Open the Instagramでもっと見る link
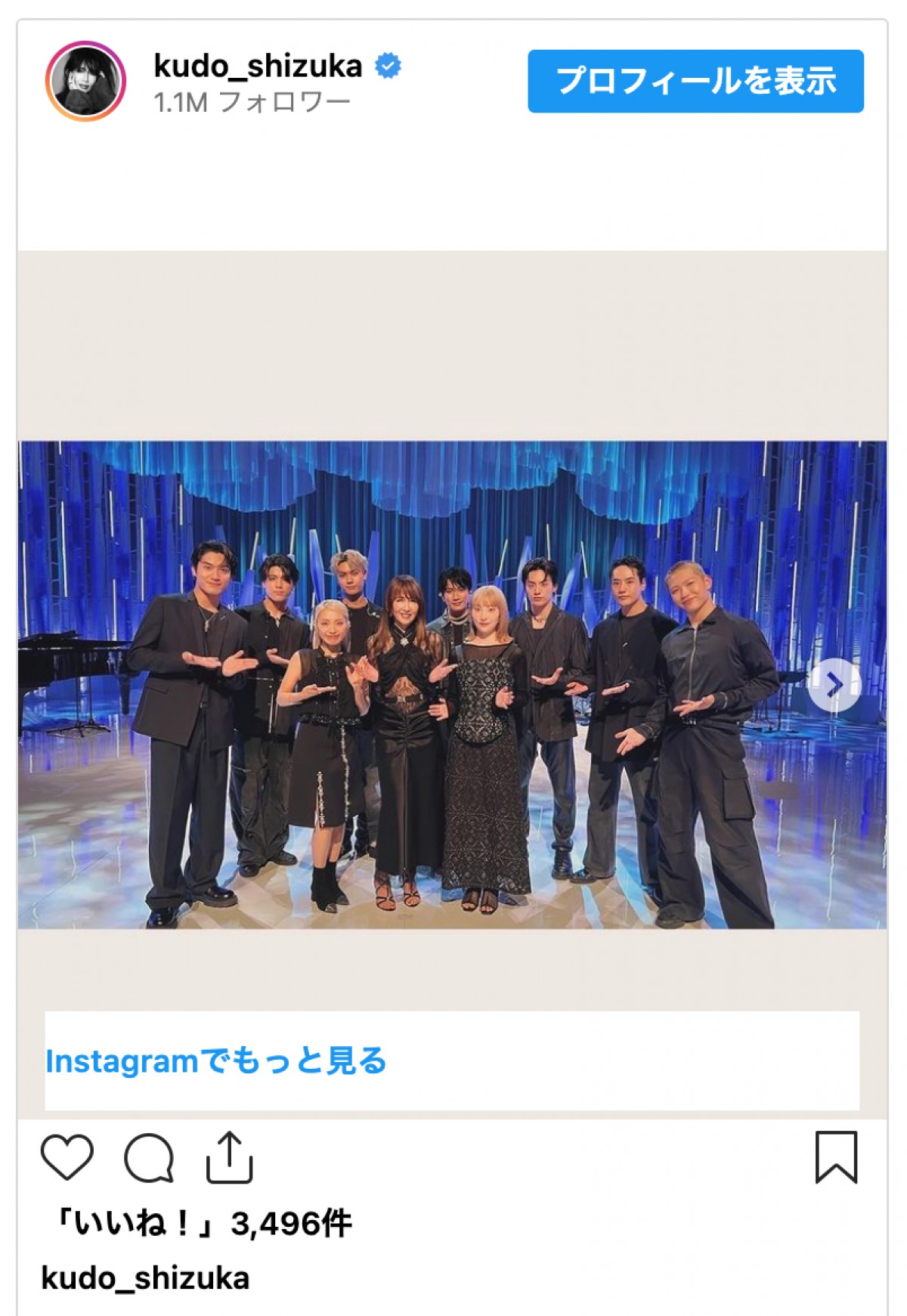The image size is (907, 1316). [x=216, y=1061]
